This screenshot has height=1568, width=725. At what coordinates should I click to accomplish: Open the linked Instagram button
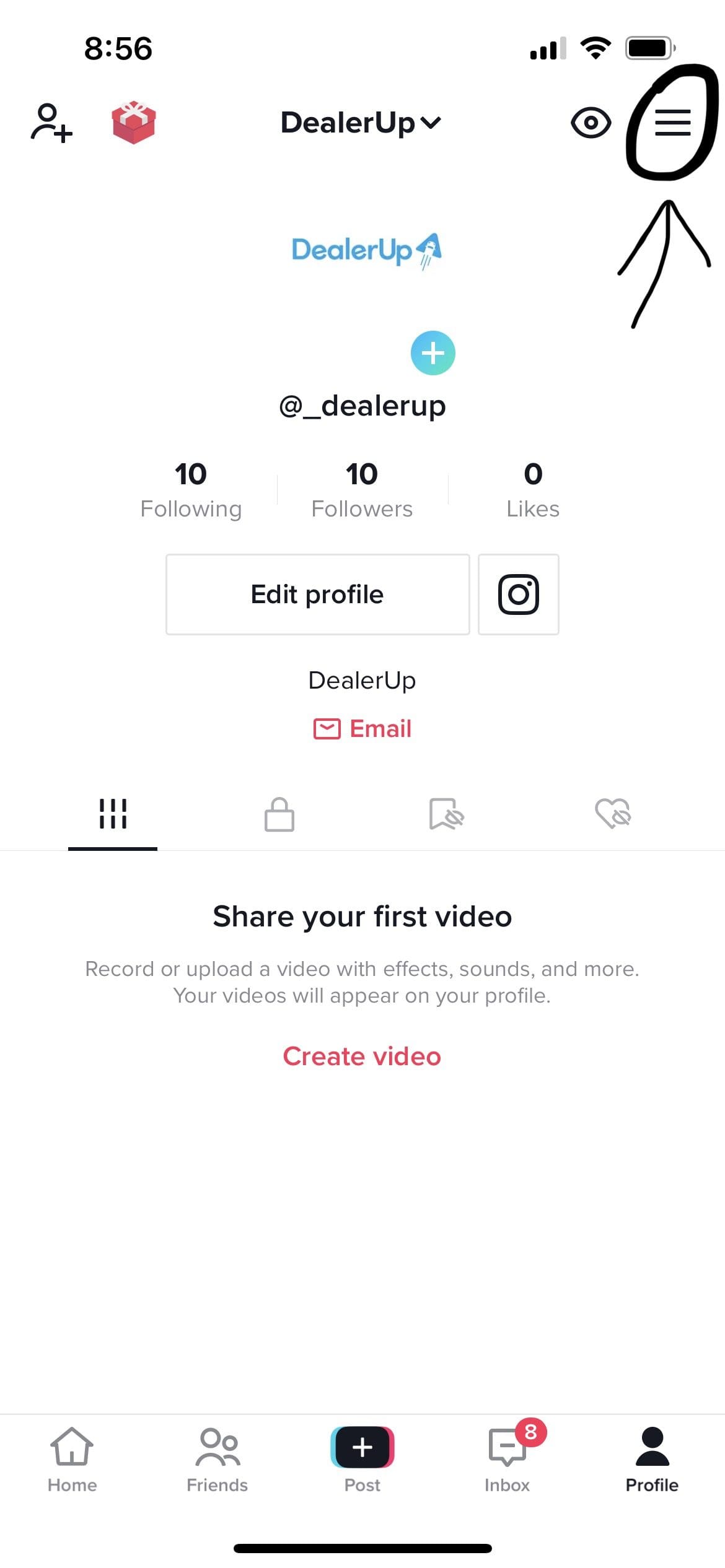point(519,595)
